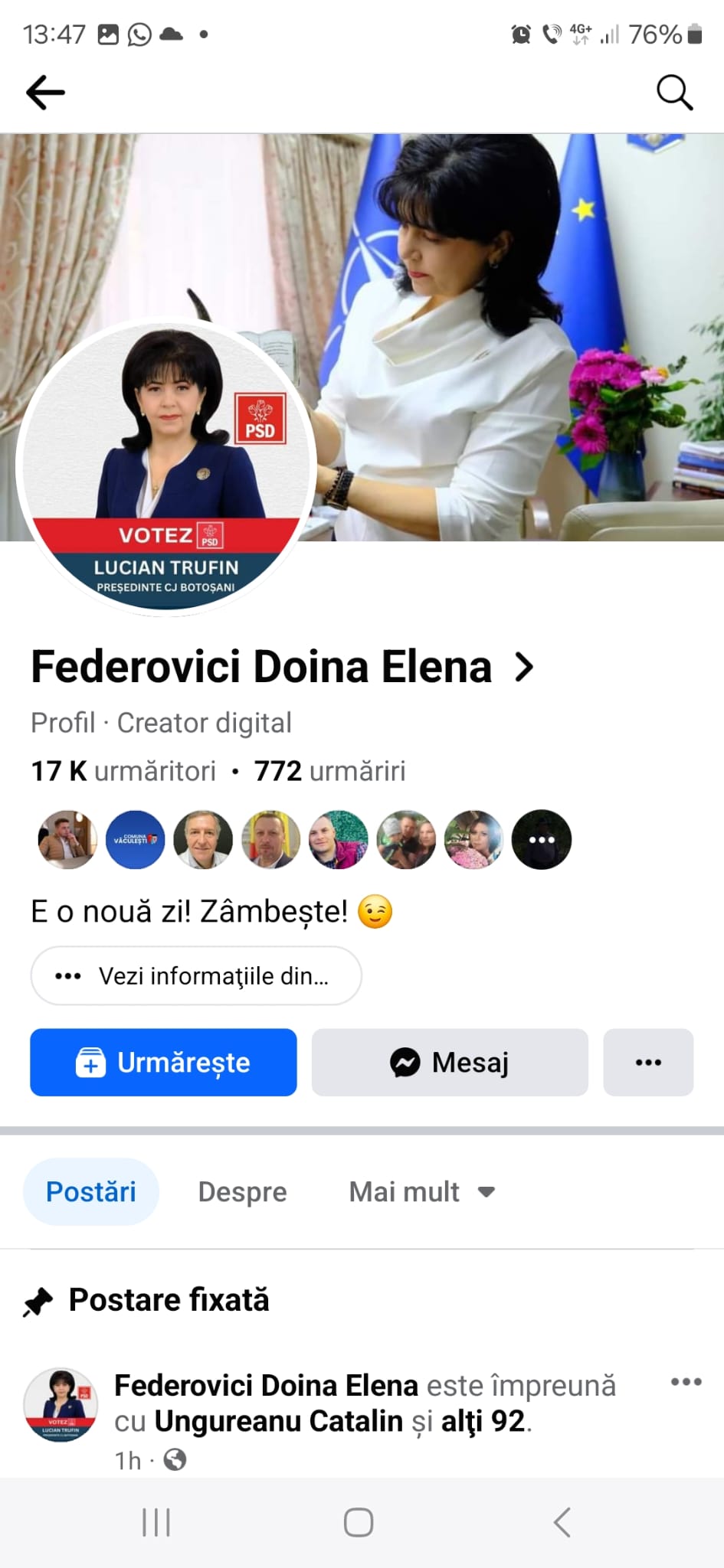This screenshot has height=1568, width=724.
Task: Open more profile actions menu
Action: [x=648, y=1063]
